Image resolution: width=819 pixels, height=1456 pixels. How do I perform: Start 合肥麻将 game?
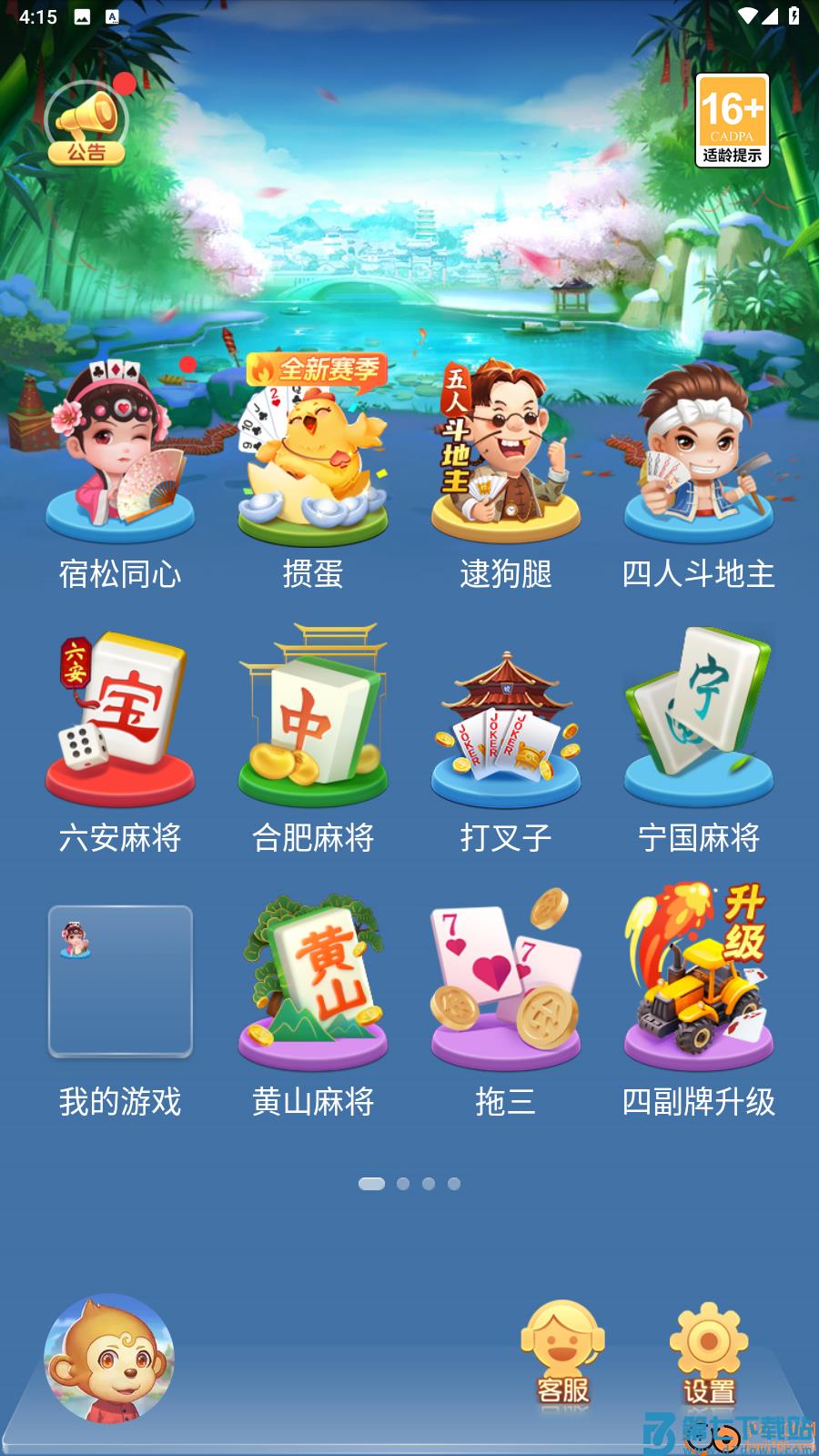pos(313,719)
